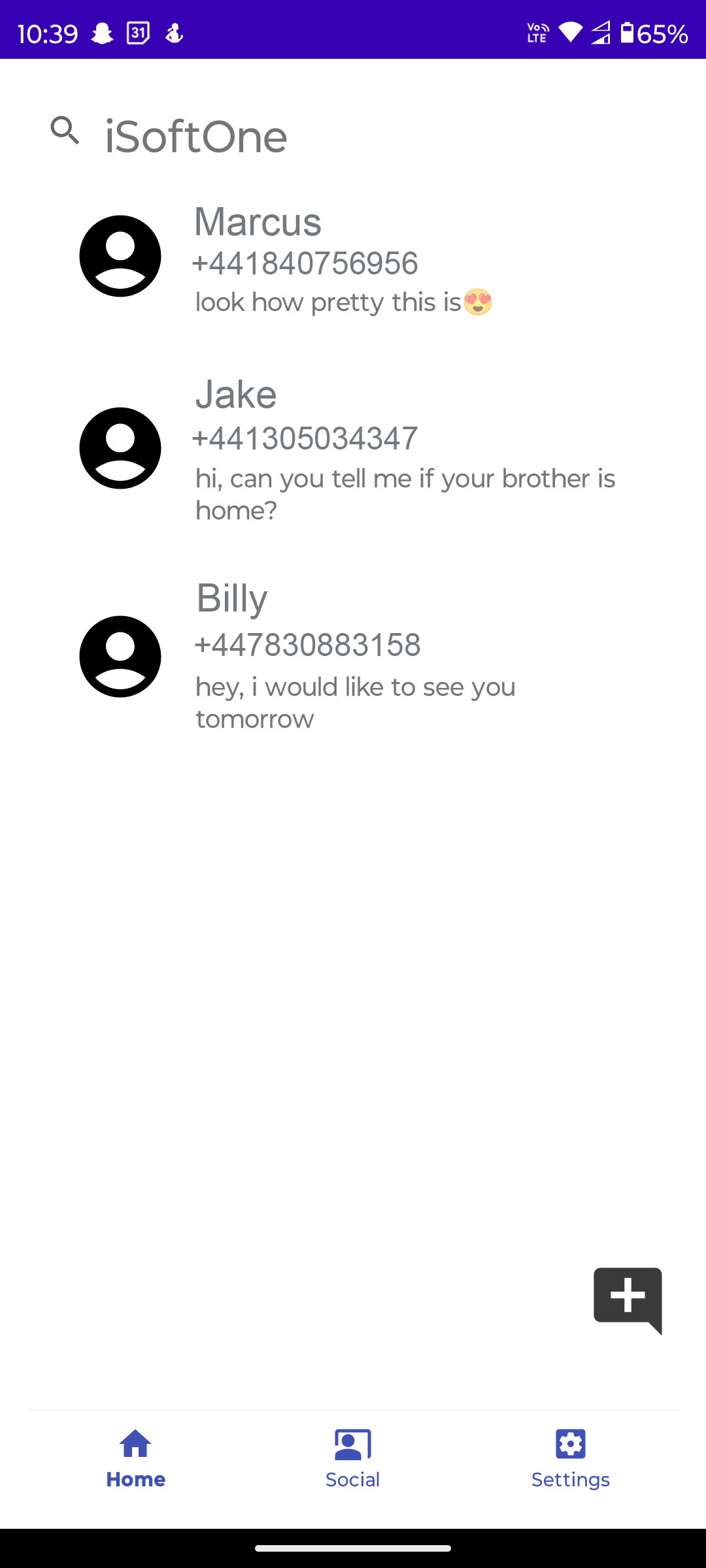706x1568 pixels.
Task: Go to the Settings tab
Action: (x=570, y=1458)
